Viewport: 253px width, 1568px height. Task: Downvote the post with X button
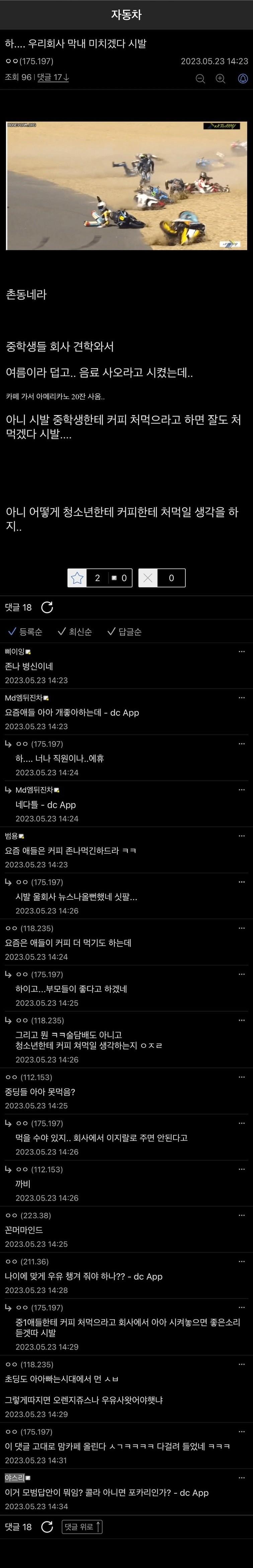tap(148, 578)
